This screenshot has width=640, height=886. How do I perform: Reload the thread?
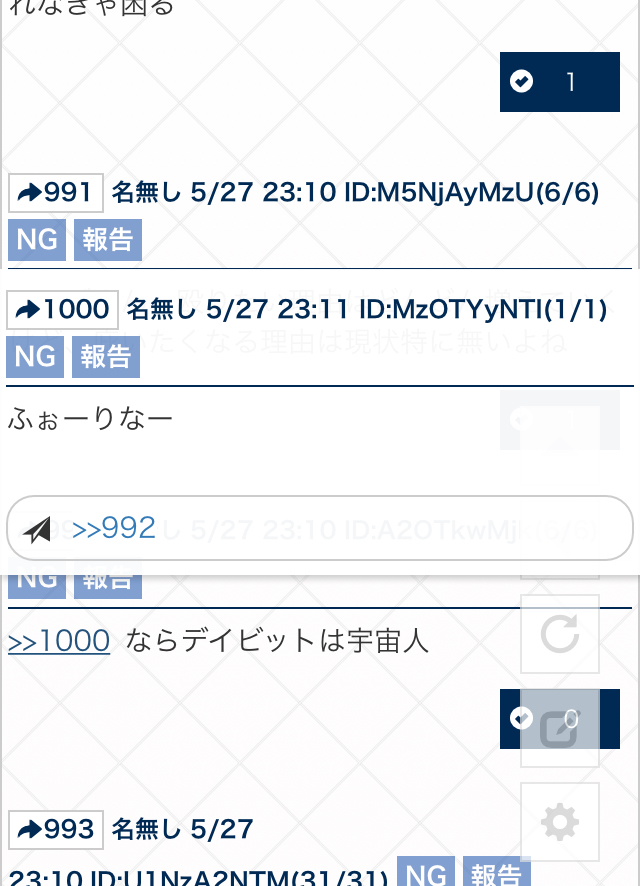(560, 634)
